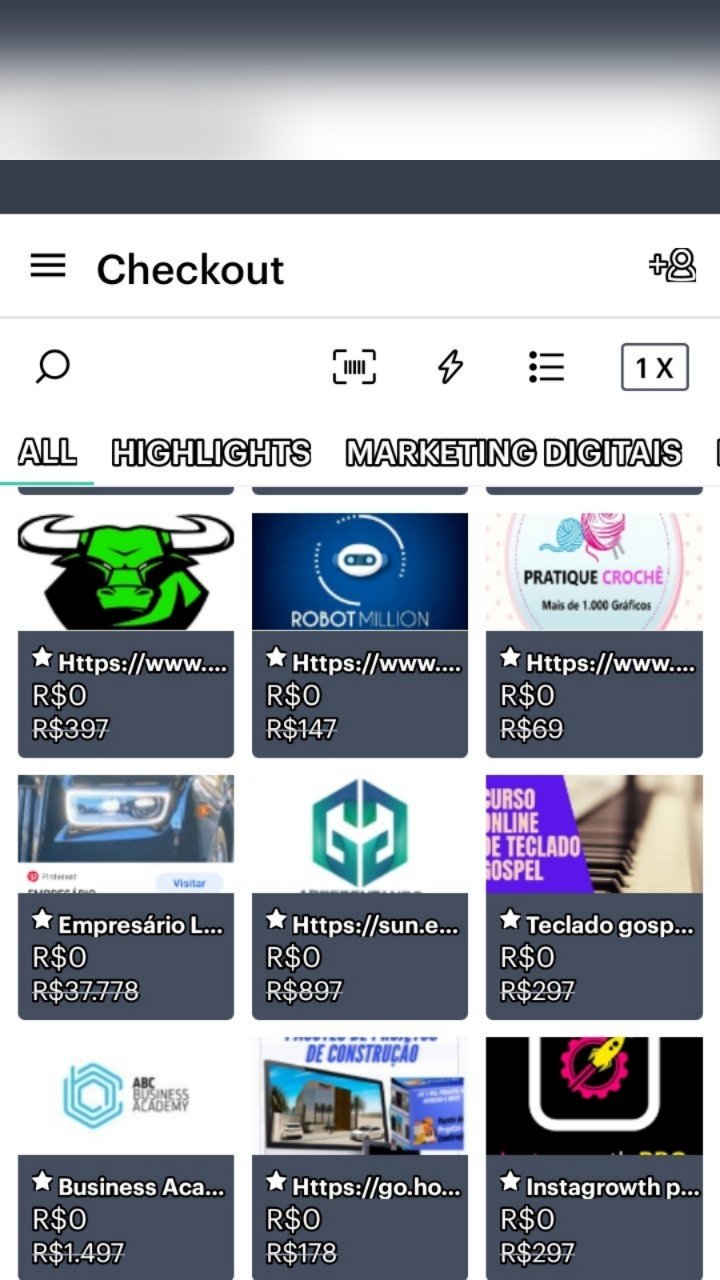Open the hamburger drawer menu
Screen dimensions: 720x1280
(48, 266)
